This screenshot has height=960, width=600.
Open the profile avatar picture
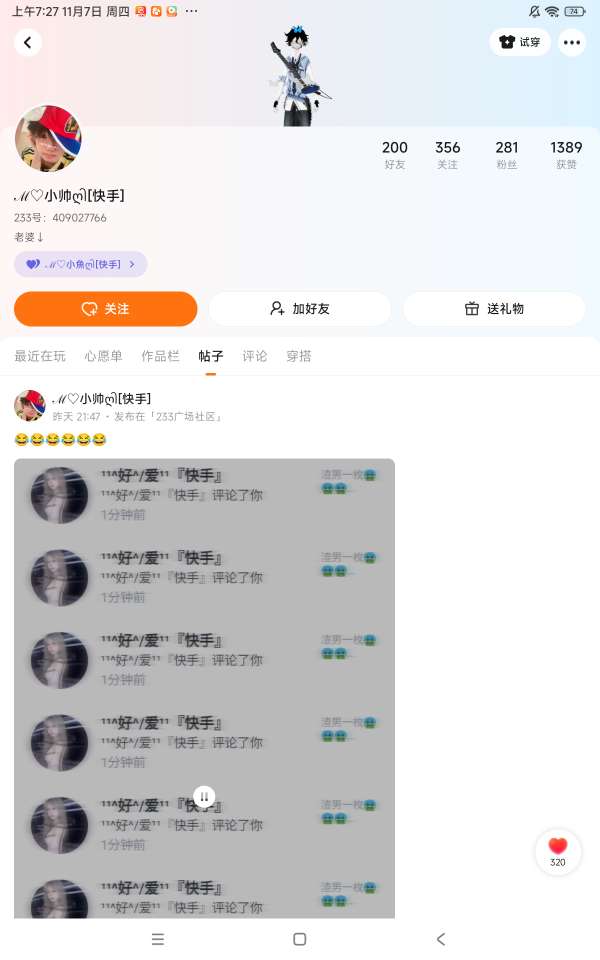(48, 138)
